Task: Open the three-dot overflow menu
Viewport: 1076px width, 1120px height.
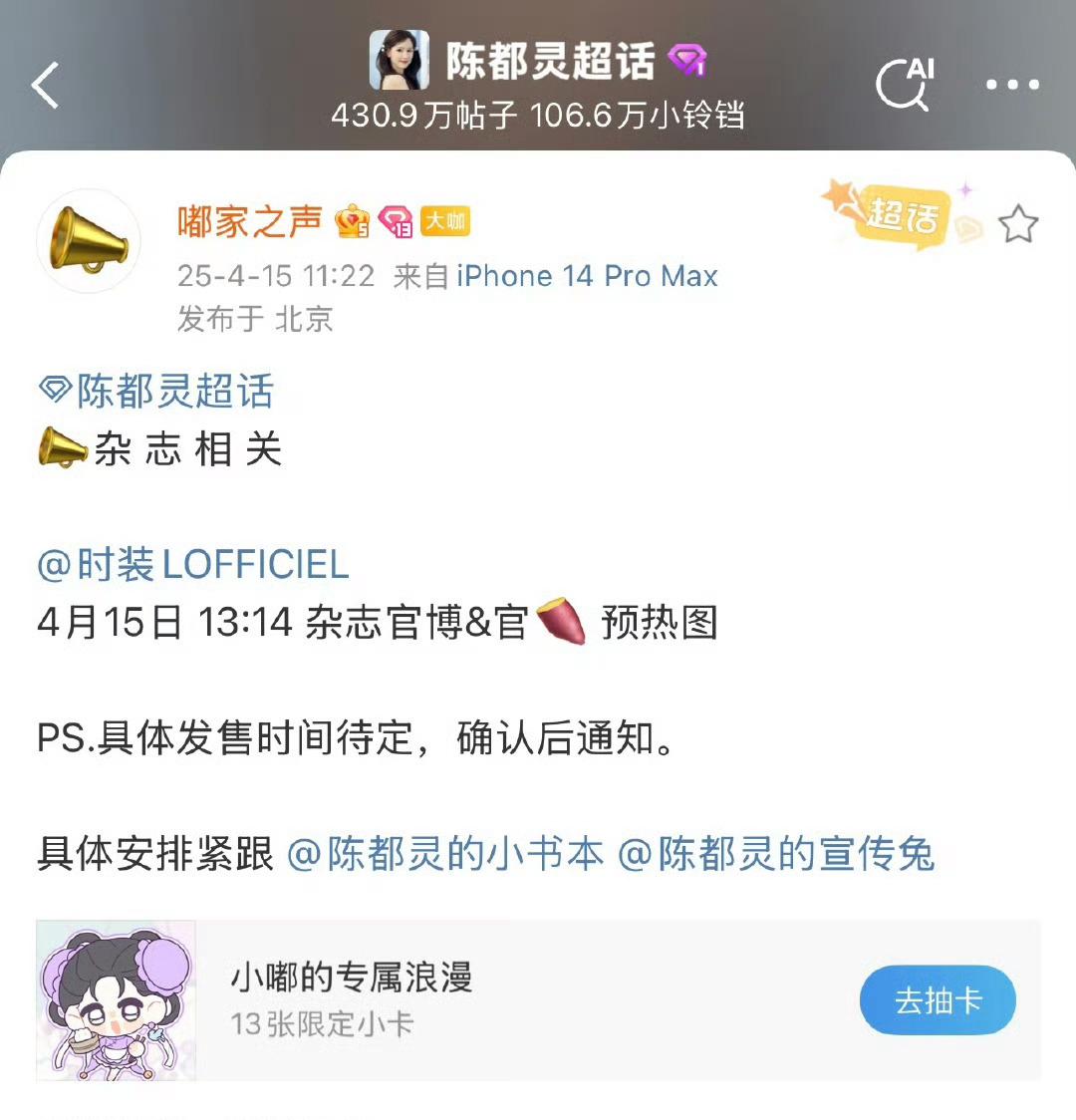Action: tap(1012, 85)
